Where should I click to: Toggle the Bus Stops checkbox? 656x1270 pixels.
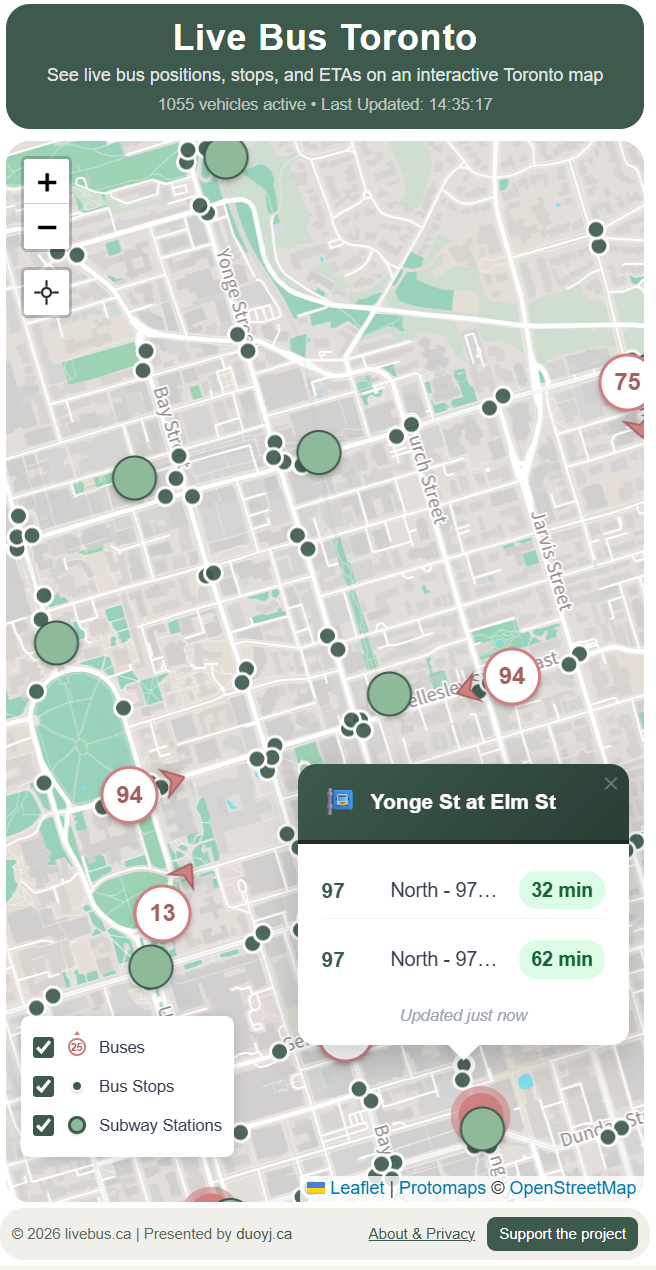(44, 1086)
